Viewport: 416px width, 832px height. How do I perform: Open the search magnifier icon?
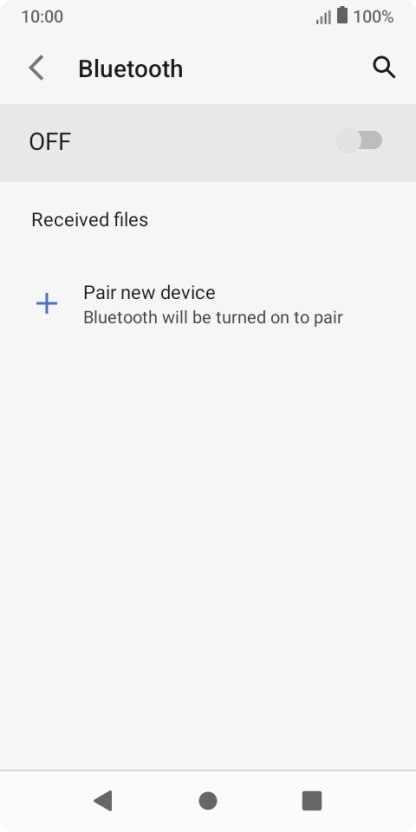coord(384,68)
